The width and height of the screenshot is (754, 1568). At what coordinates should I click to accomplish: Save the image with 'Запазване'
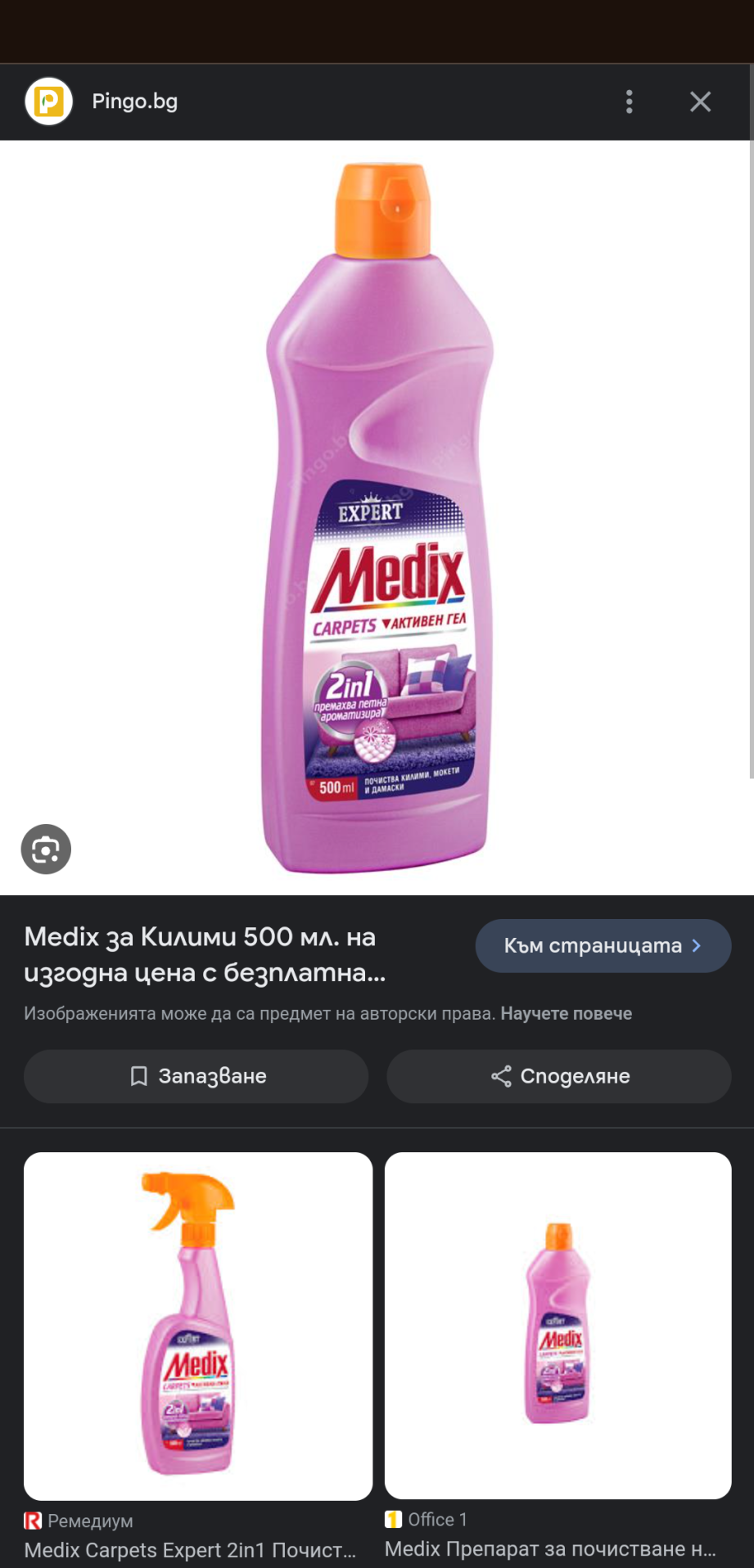click(x=196, y=1076)
